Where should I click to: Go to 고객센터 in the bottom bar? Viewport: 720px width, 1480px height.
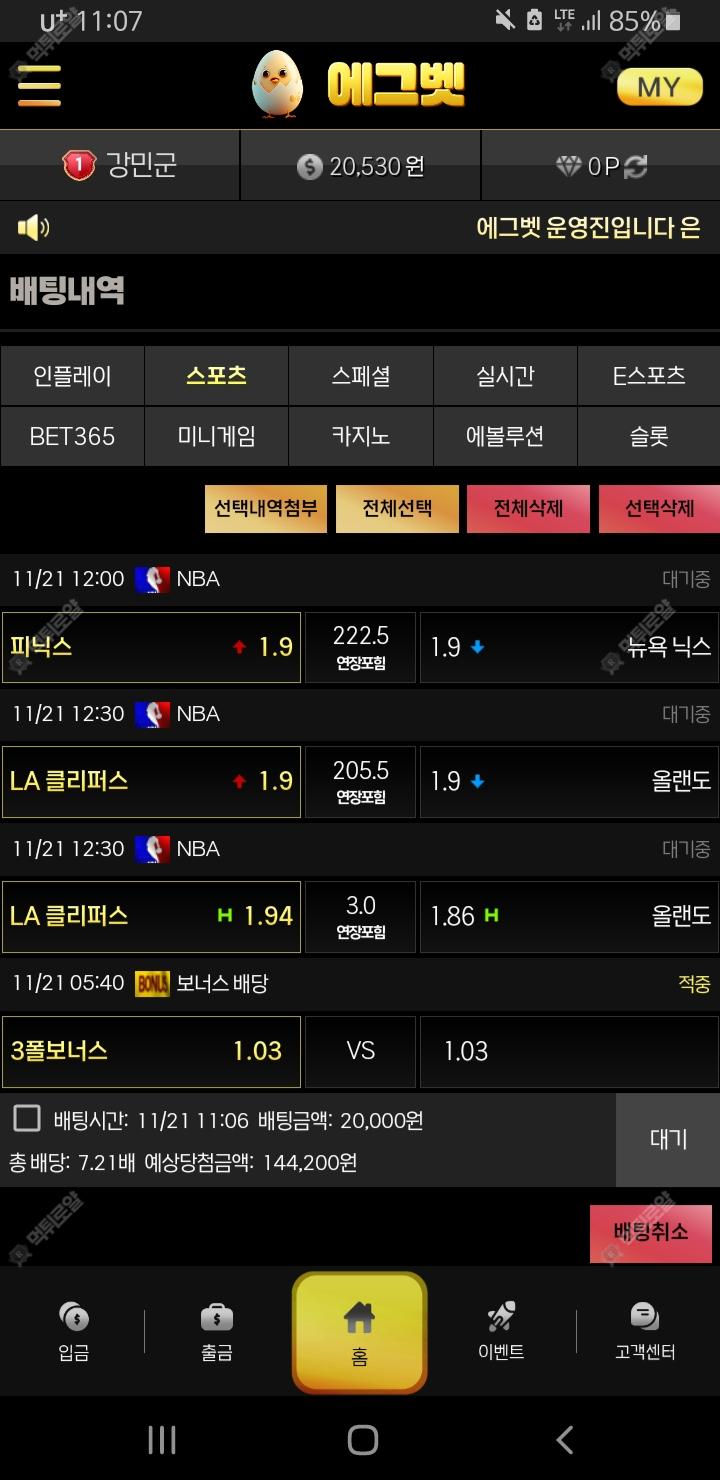point(645,1332)
